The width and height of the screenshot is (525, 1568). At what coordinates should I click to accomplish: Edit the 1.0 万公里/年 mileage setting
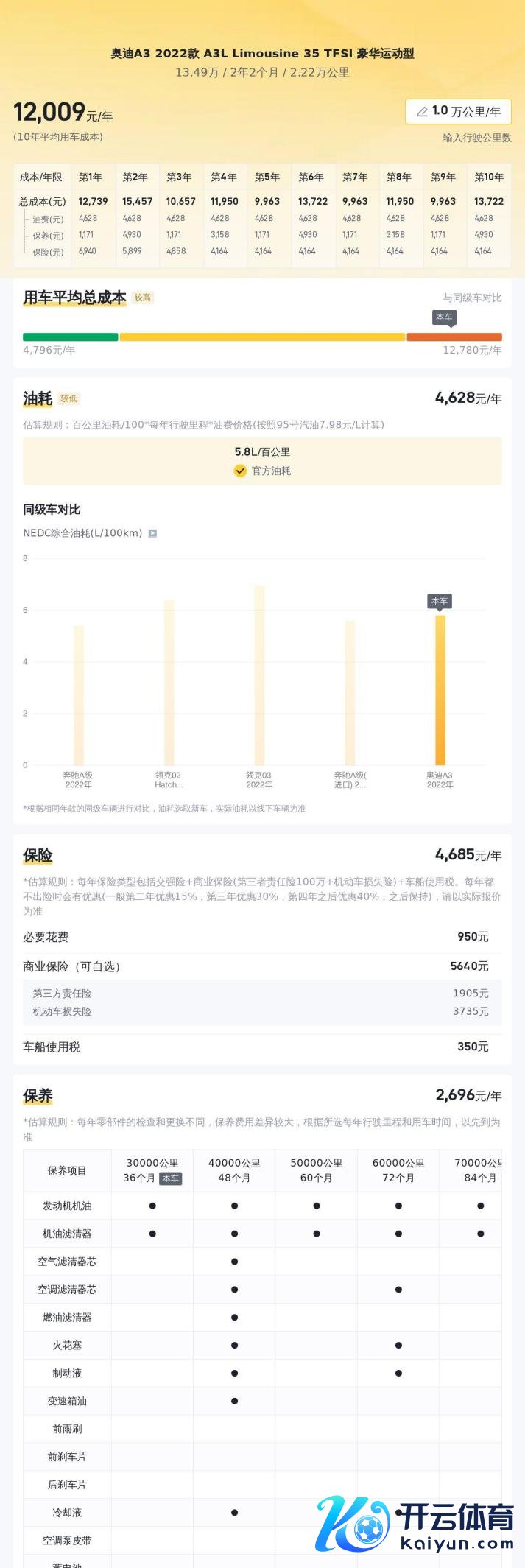click(x=458, y=111)
